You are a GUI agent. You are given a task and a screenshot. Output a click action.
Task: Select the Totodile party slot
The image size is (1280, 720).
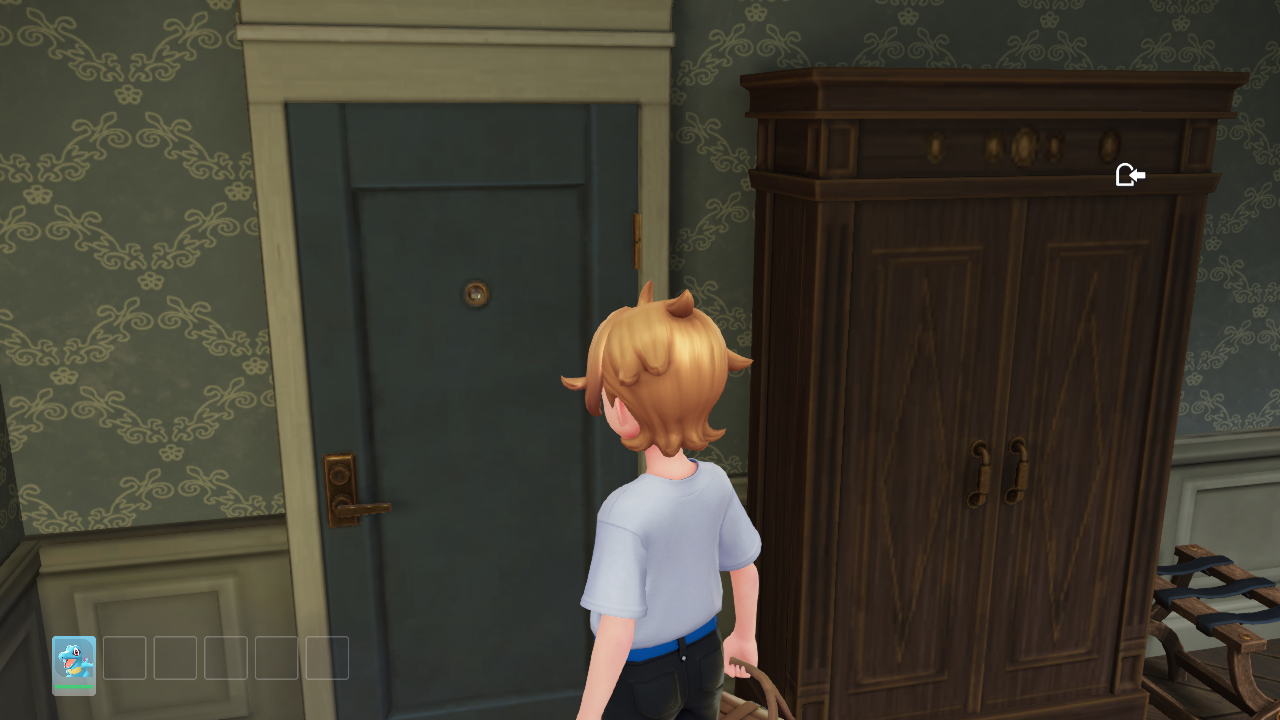tap(74, 663)
